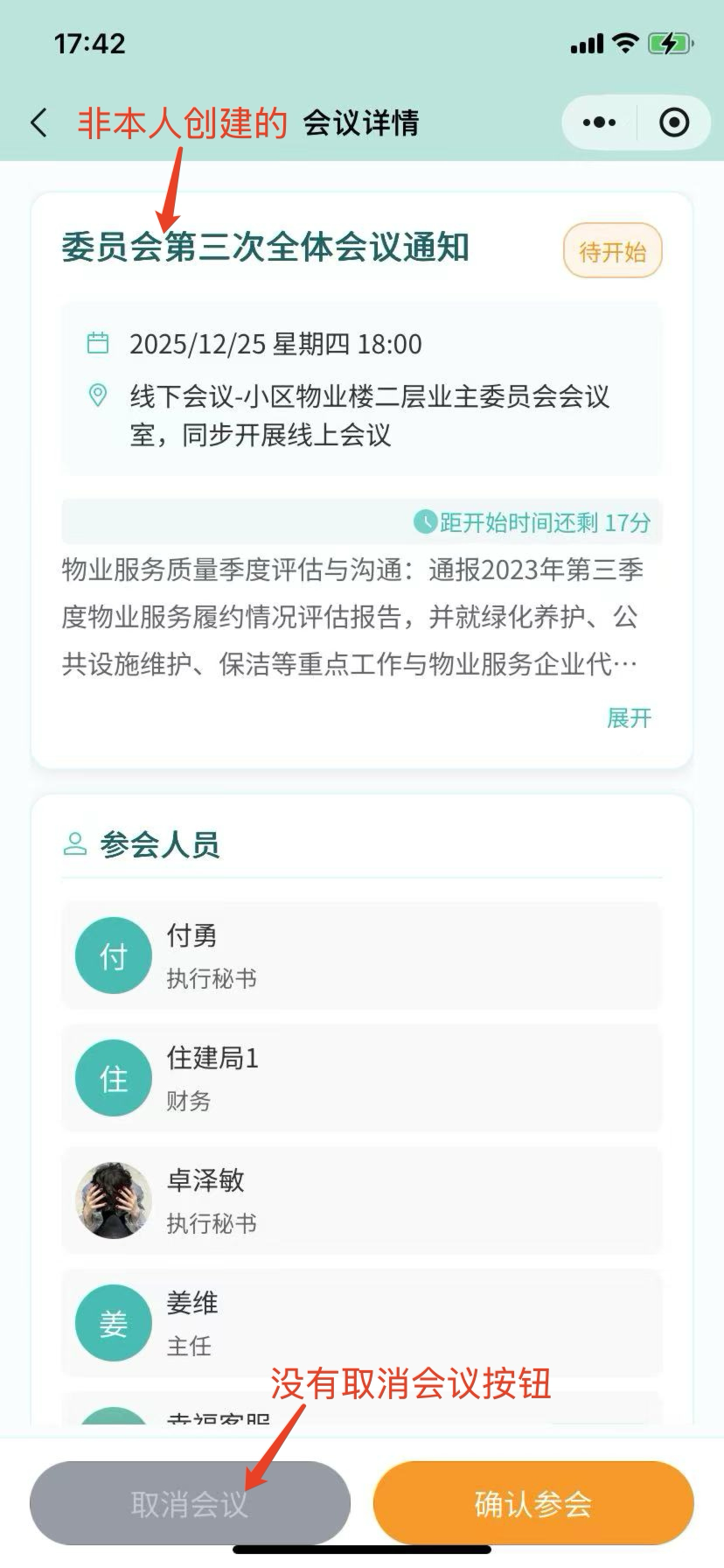724x1568 pixels.
Task: Tap the mini-program capsule close/circle icon
Action: [674, 122]
